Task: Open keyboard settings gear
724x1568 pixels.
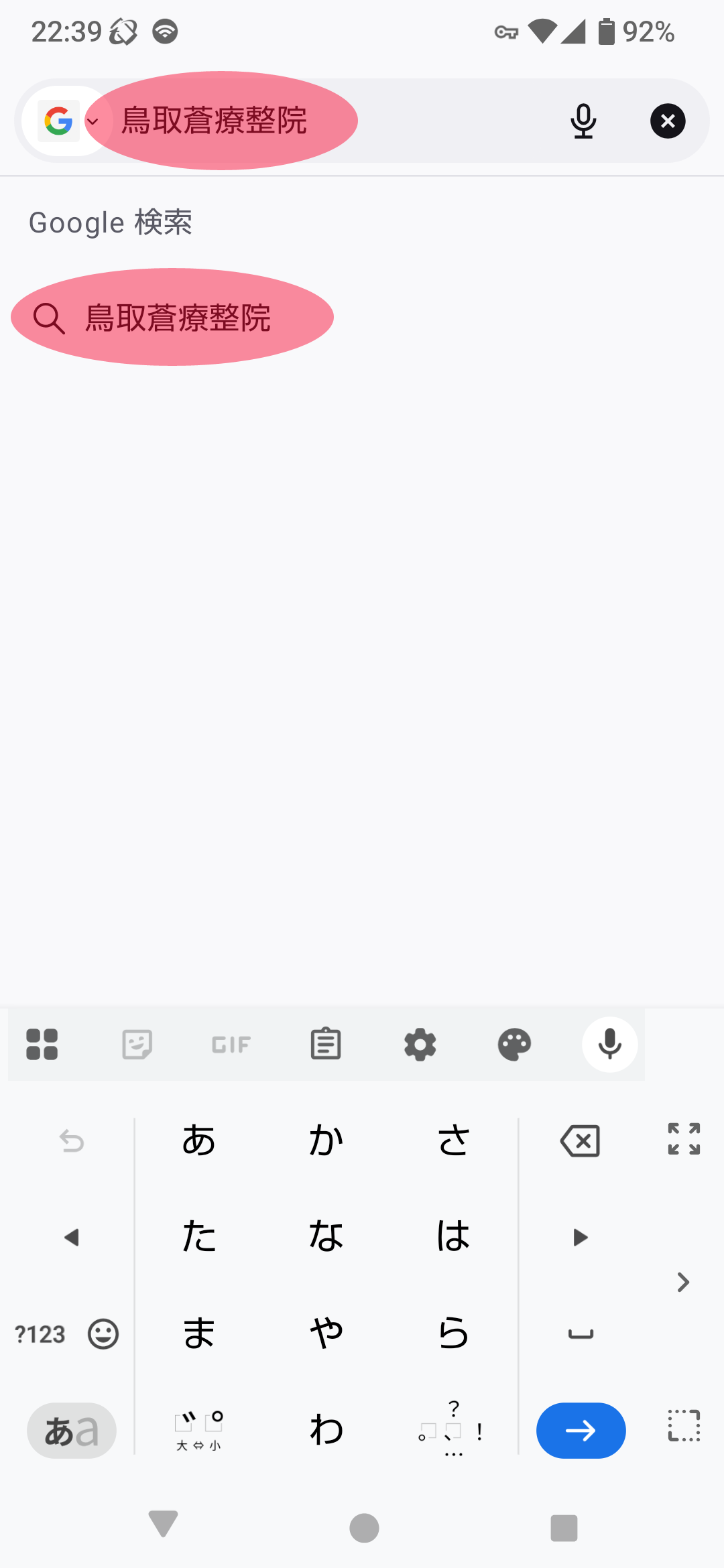Action: click(420, 1044)
